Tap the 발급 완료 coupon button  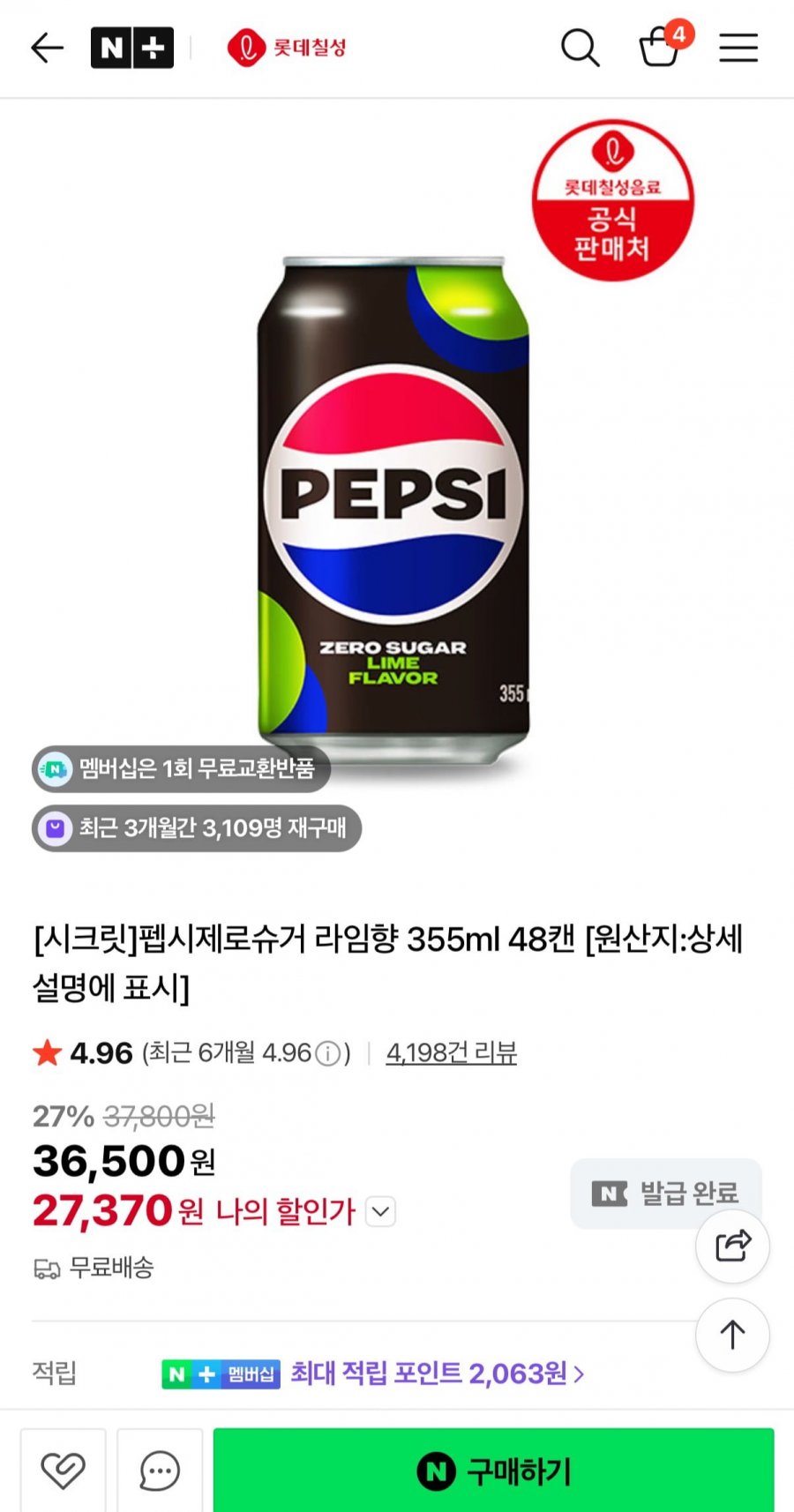click(666, 1194)
